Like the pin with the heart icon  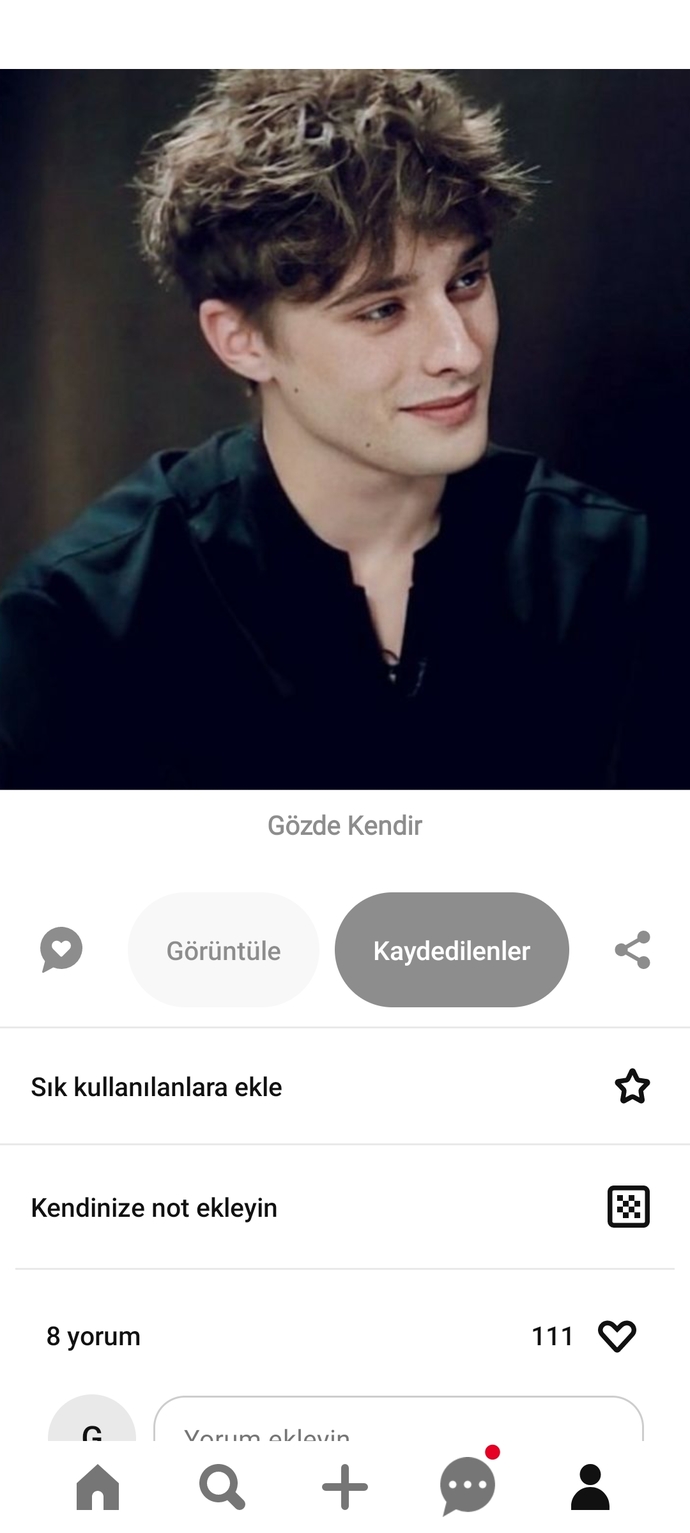[x=616, y=1336]
